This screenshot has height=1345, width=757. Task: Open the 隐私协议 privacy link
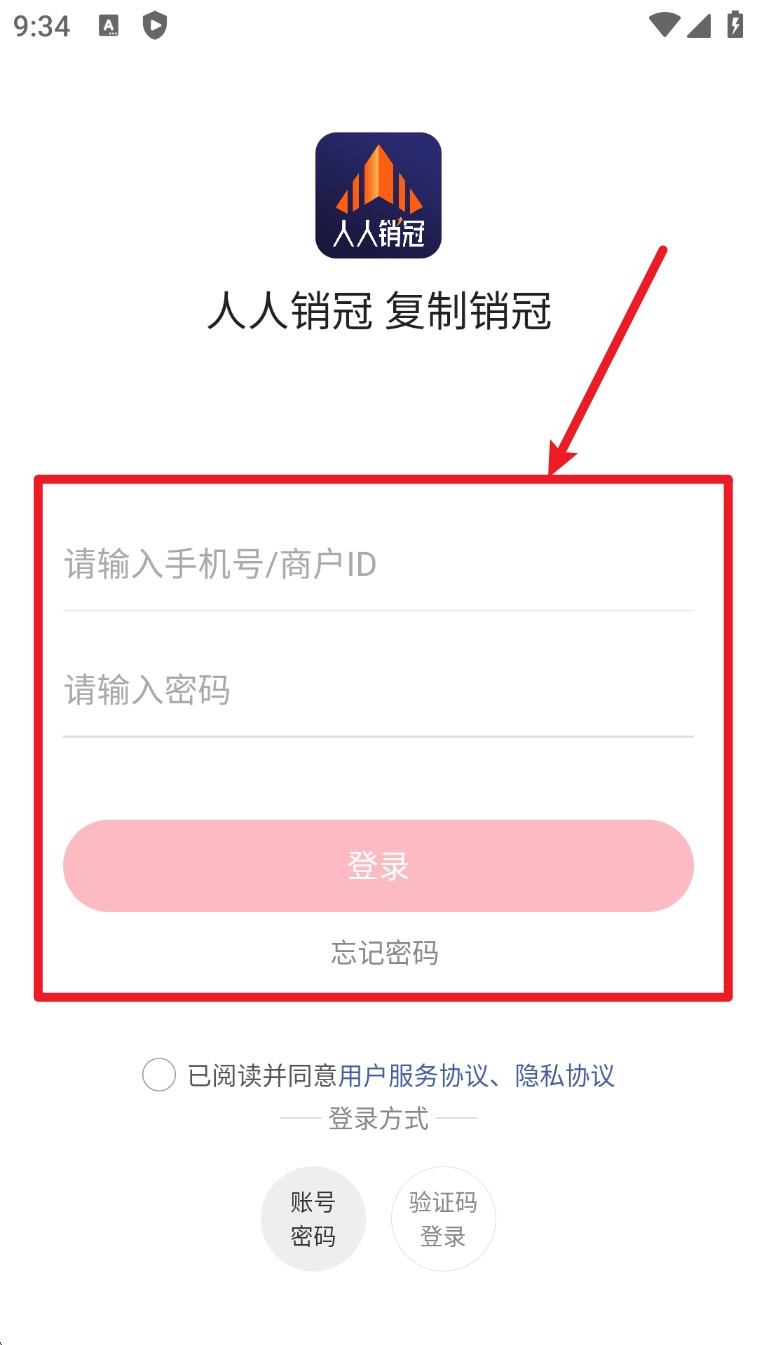(564, 1076)
